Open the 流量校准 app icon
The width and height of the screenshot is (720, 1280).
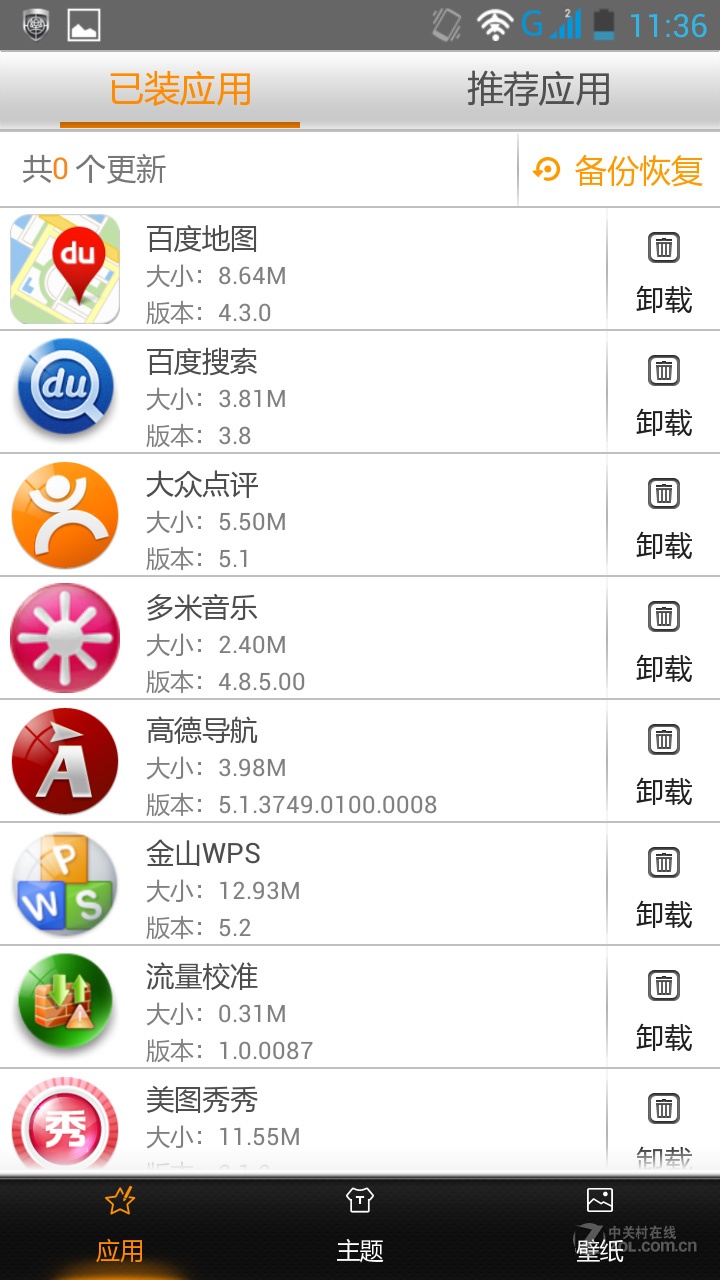64,1007
